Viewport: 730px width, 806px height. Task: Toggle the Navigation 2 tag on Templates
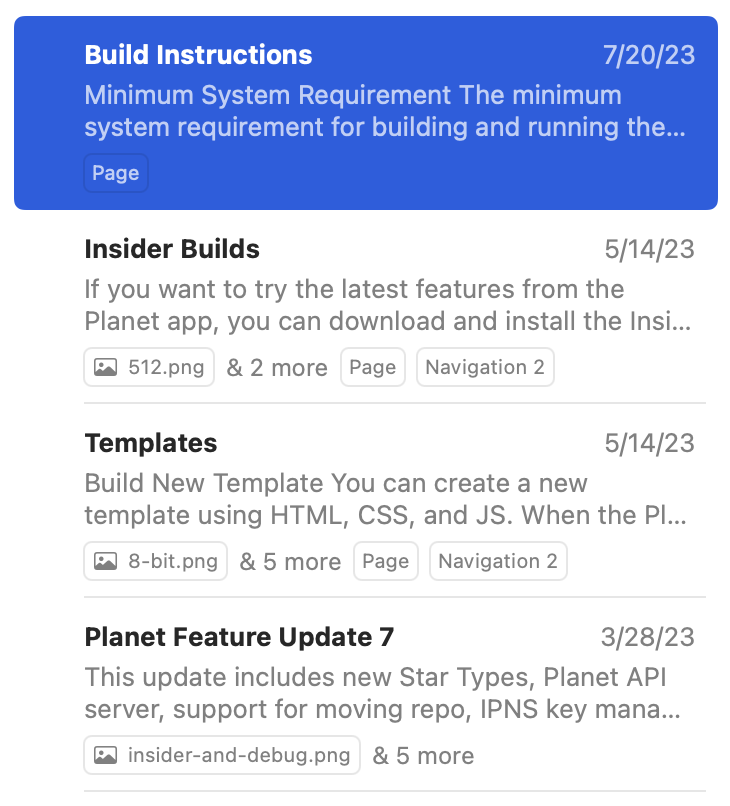point(498,561)
